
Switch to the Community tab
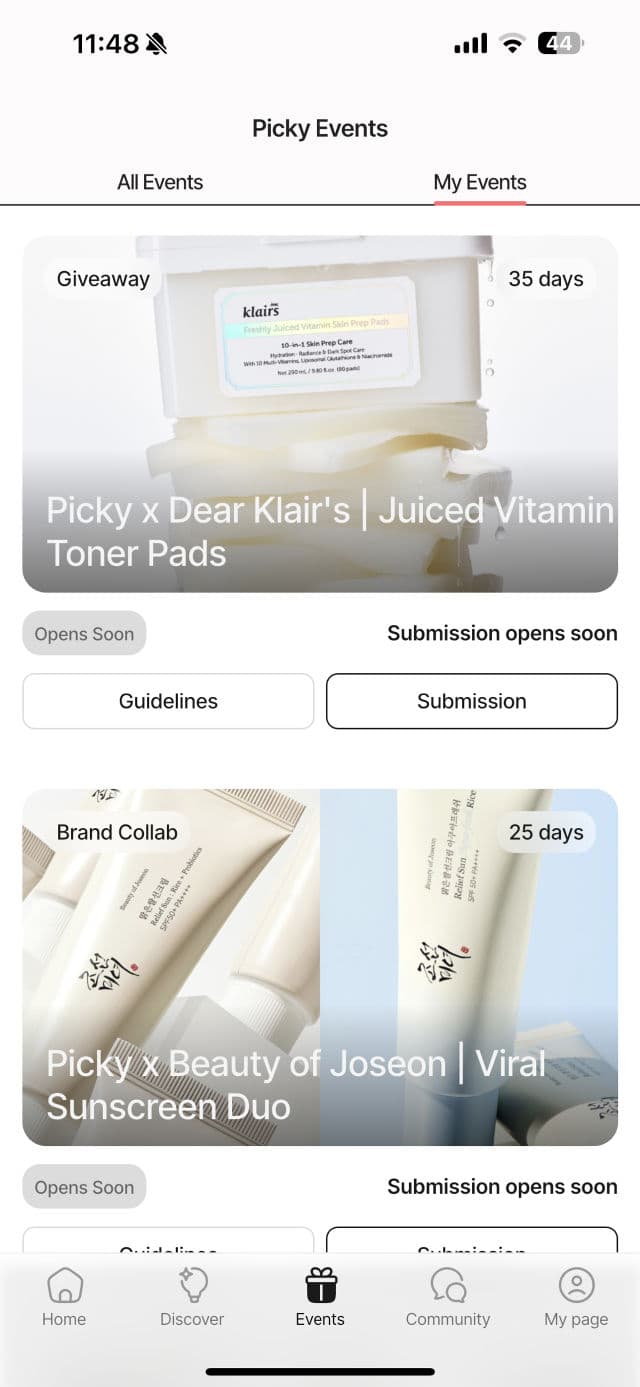[x=448, y=1297]
